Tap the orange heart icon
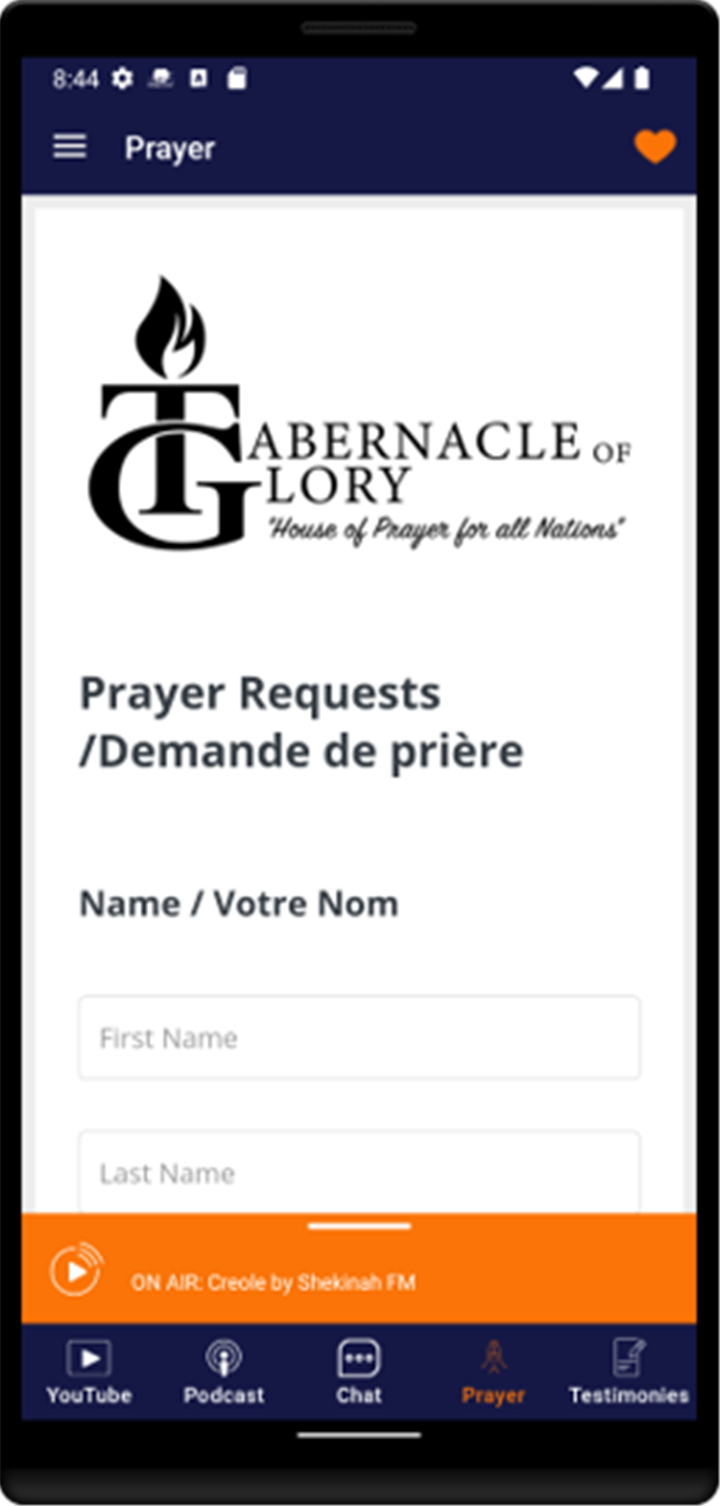The image size is (720, 1506). [x=655, y=147]
